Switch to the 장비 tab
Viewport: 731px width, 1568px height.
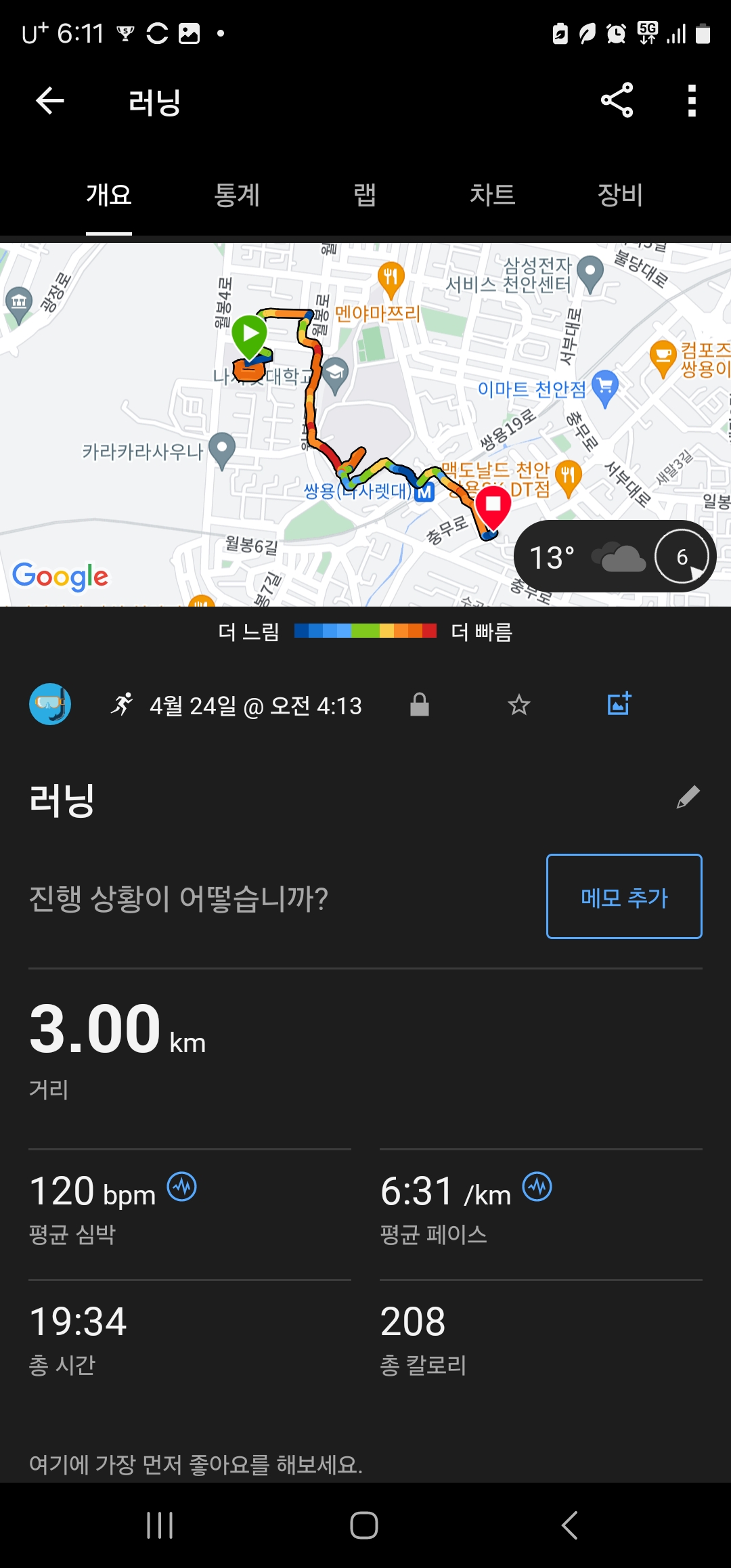pos(619,195)
